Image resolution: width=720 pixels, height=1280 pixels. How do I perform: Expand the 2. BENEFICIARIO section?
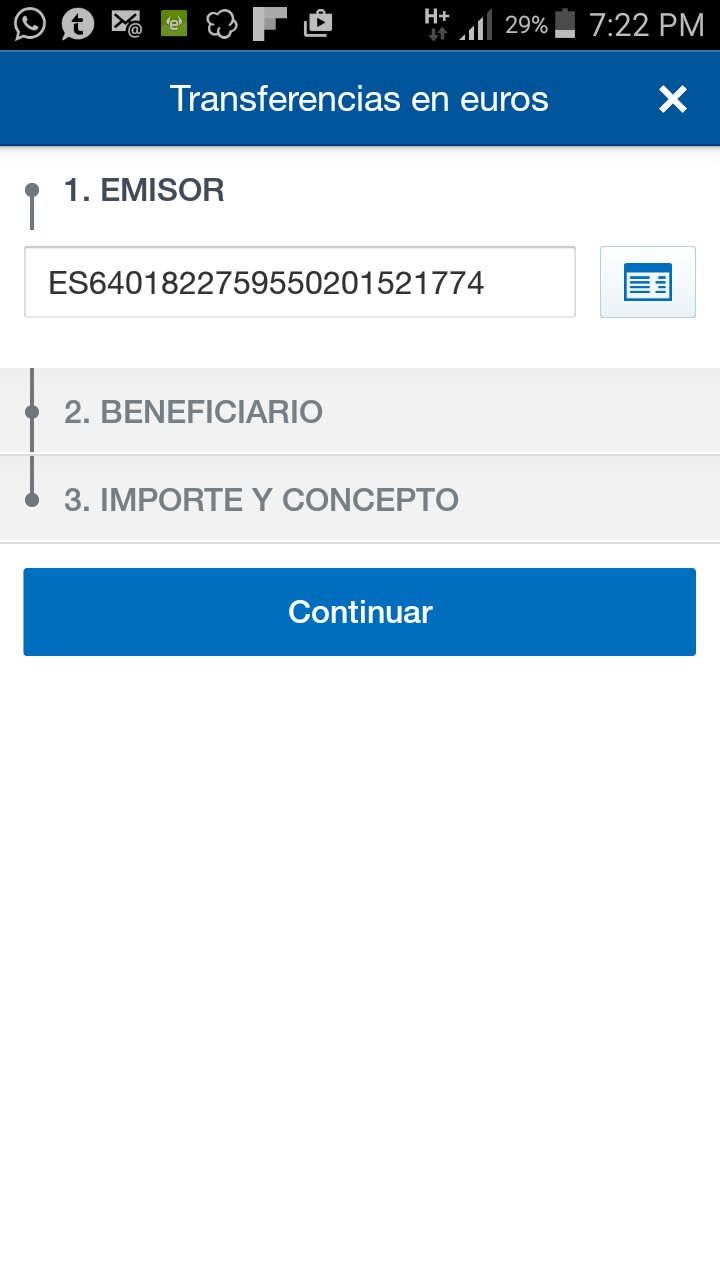[x=360, y=412]
